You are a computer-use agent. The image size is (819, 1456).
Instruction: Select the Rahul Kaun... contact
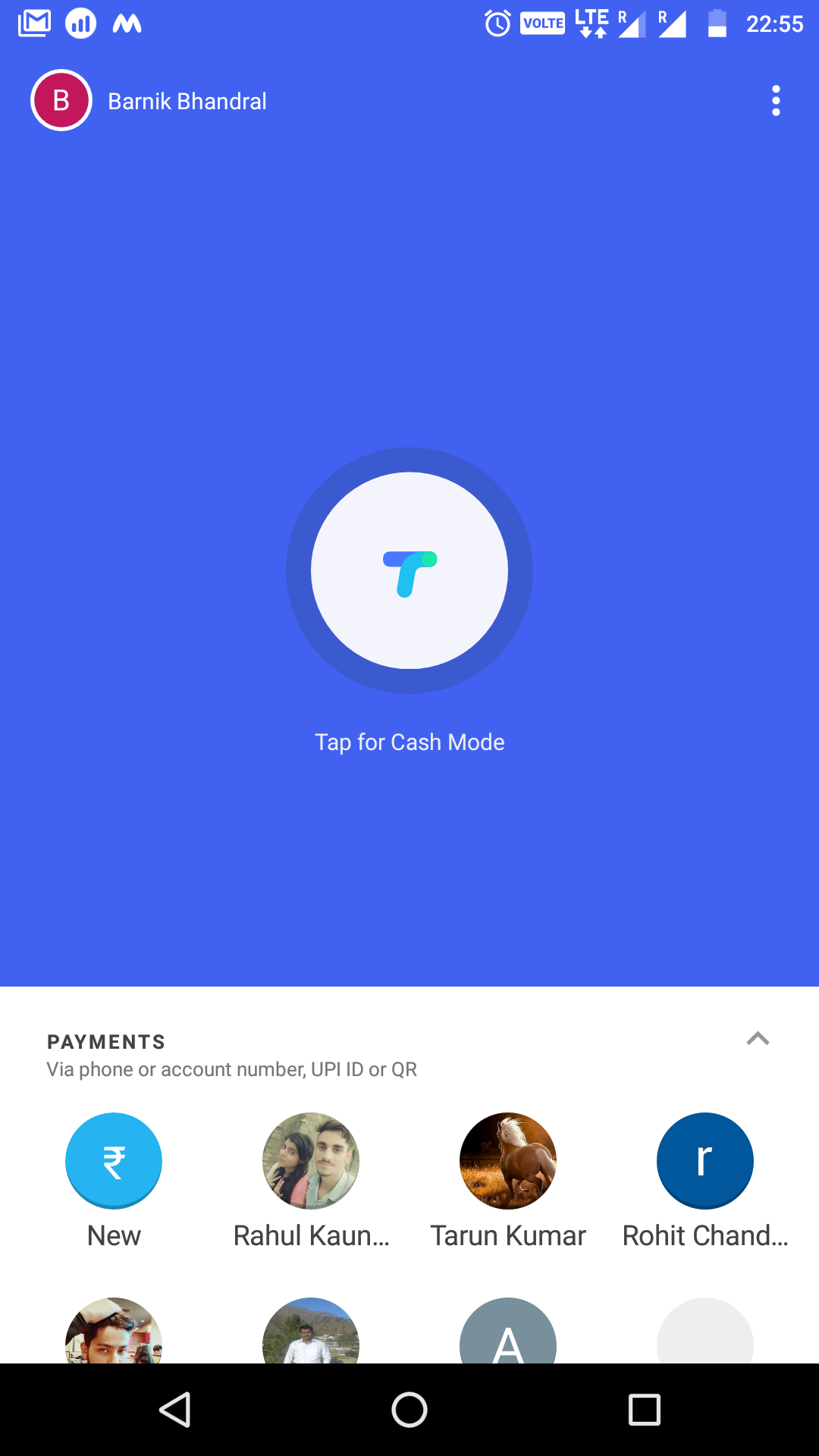[311, 1161]
